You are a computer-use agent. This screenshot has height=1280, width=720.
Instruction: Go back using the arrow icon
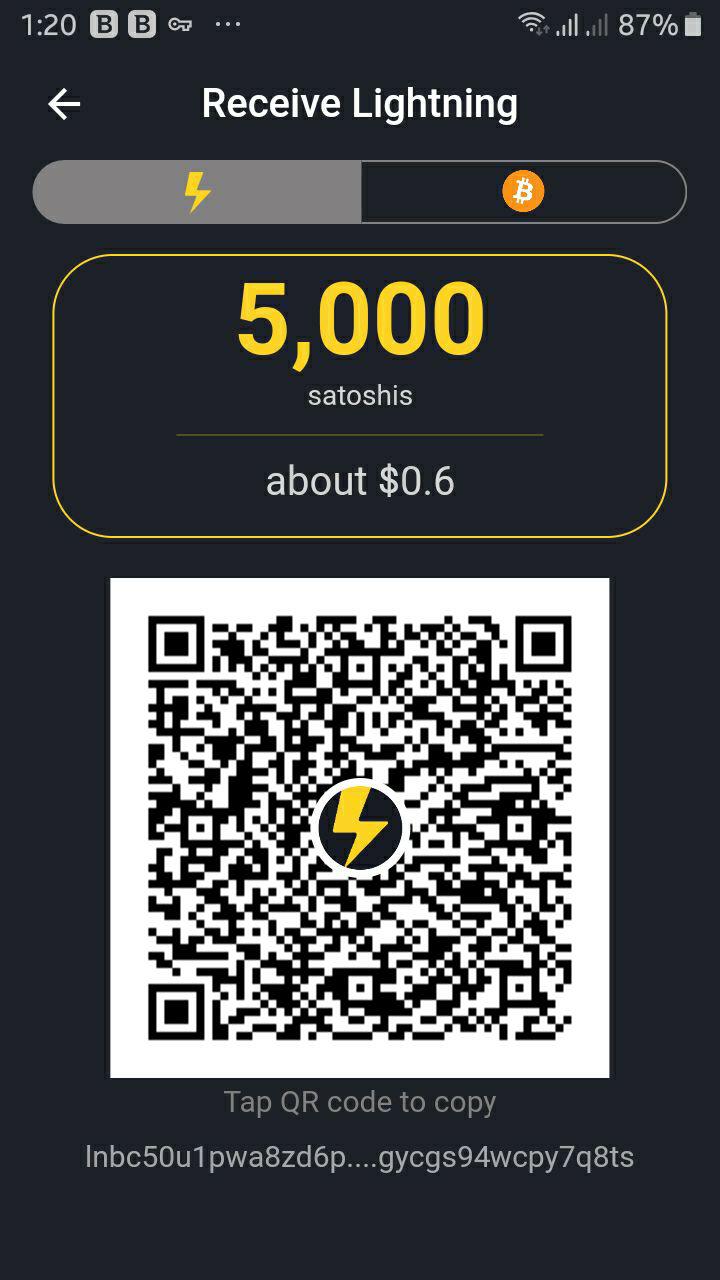(x=64, y=104)
